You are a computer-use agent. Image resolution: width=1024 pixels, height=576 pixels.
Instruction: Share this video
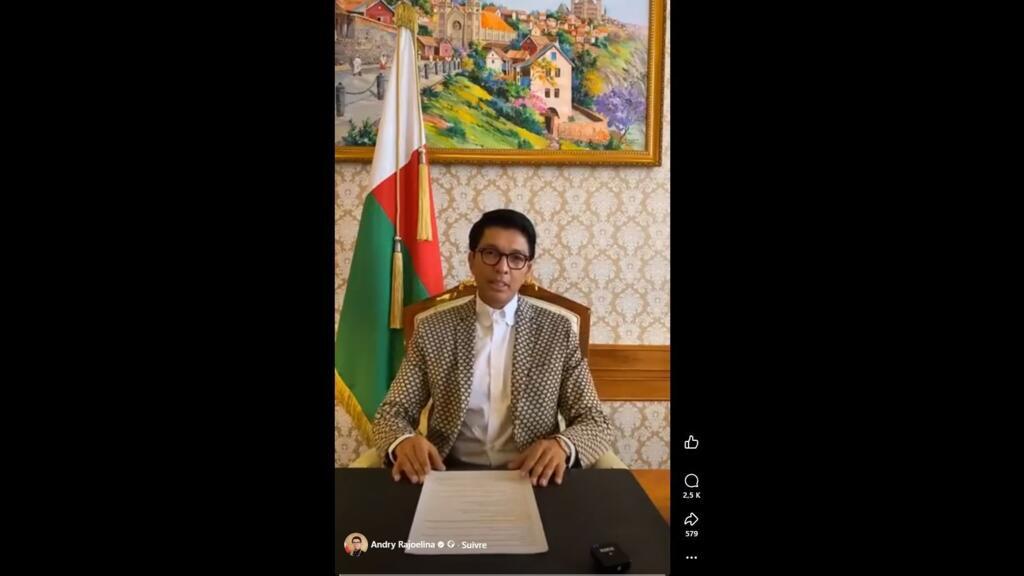click(x=691, y=519)
